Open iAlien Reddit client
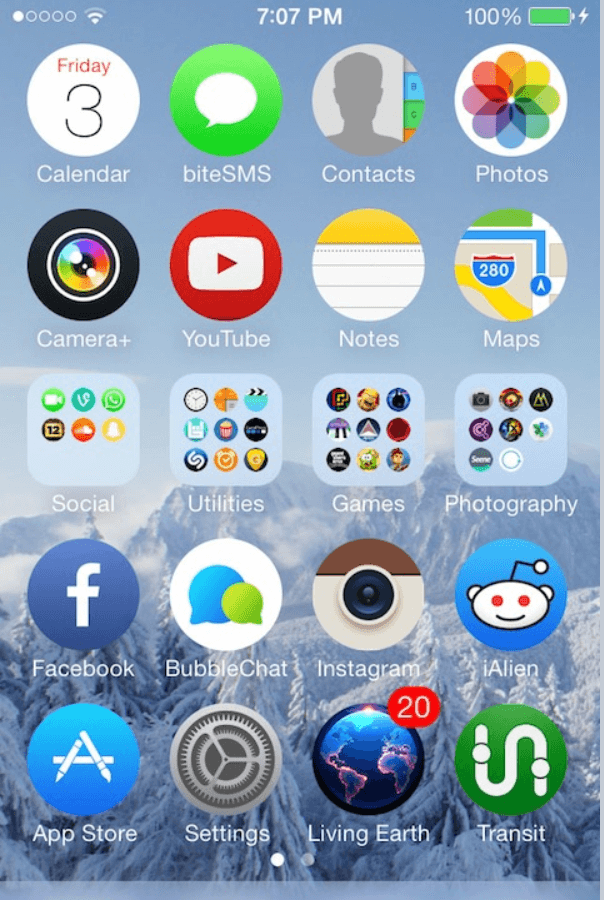This screenshot has width=604, height=900. (511, 595)
